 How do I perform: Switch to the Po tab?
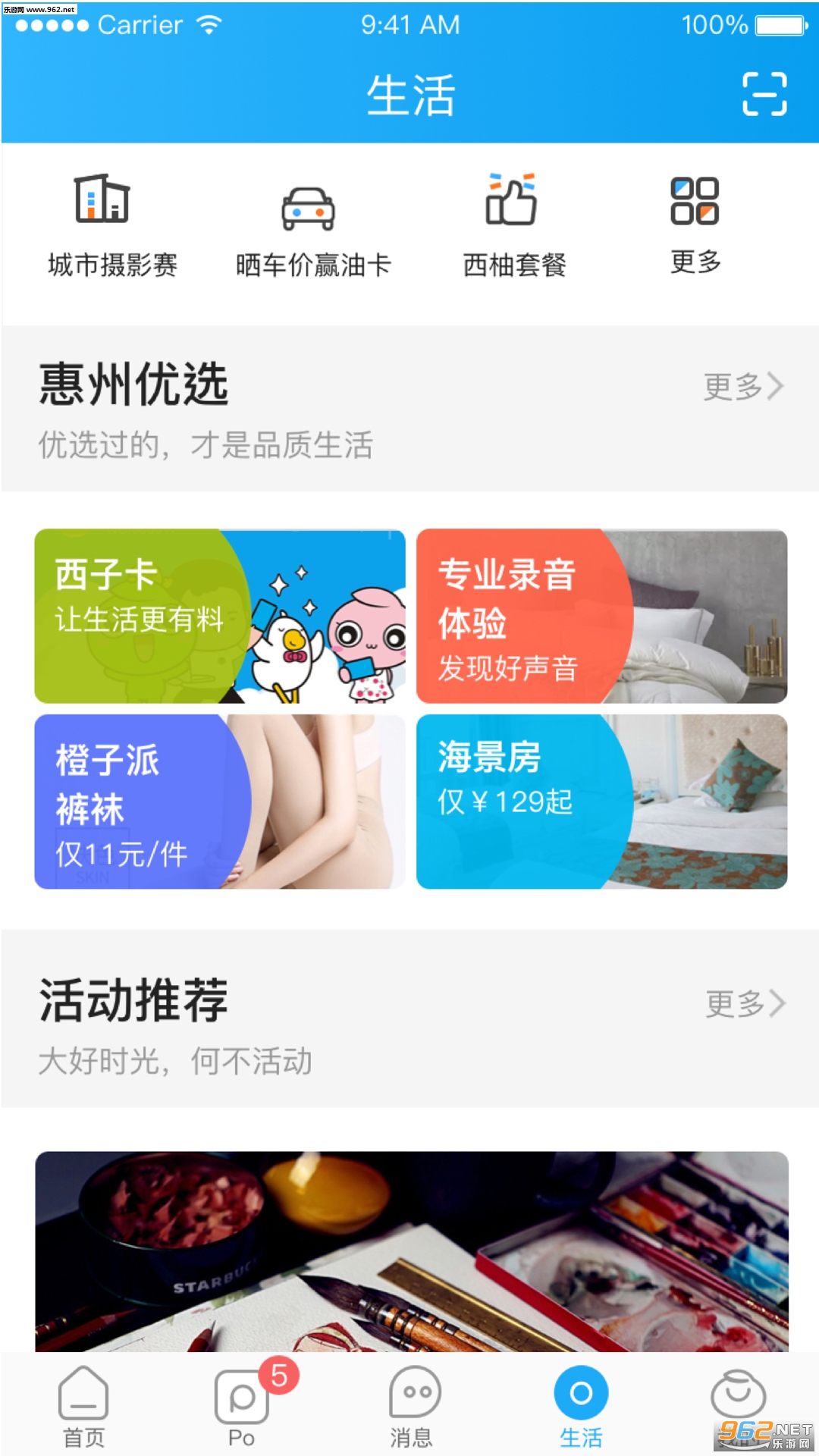point(243,1407)
